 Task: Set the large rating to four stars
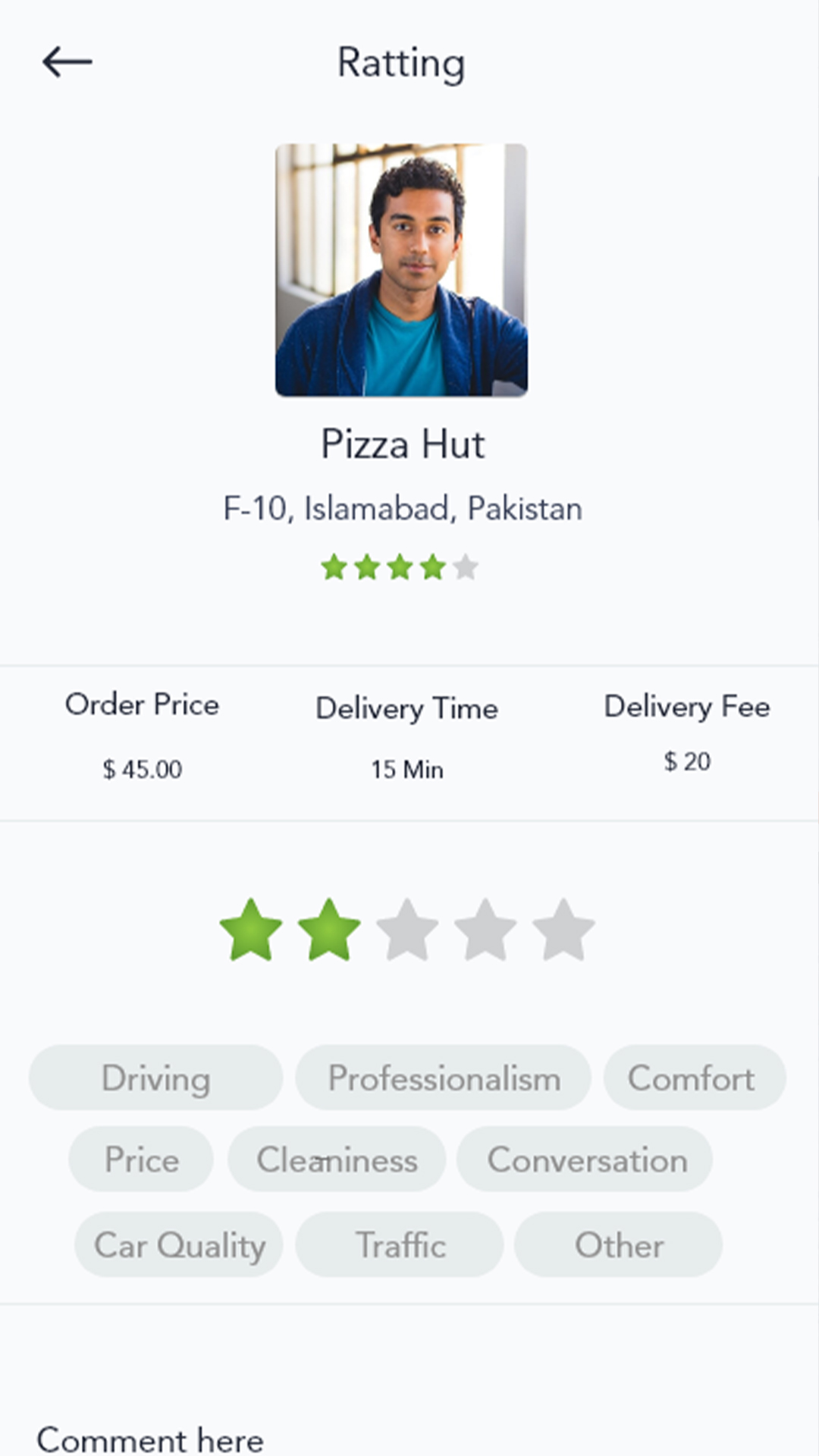point(485,930)
